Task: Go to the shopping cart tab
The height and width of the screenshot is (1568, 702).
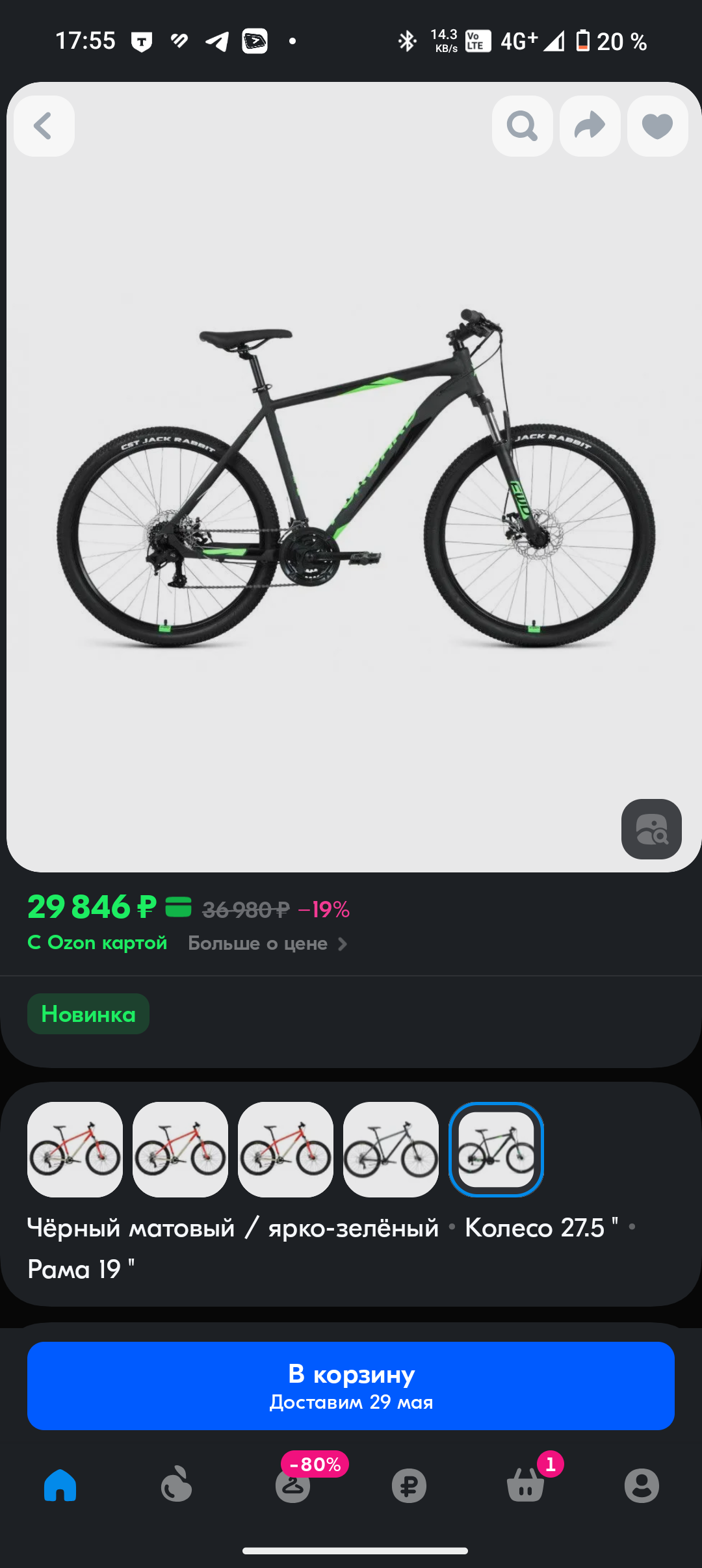Action: [x=525, y=1485]
